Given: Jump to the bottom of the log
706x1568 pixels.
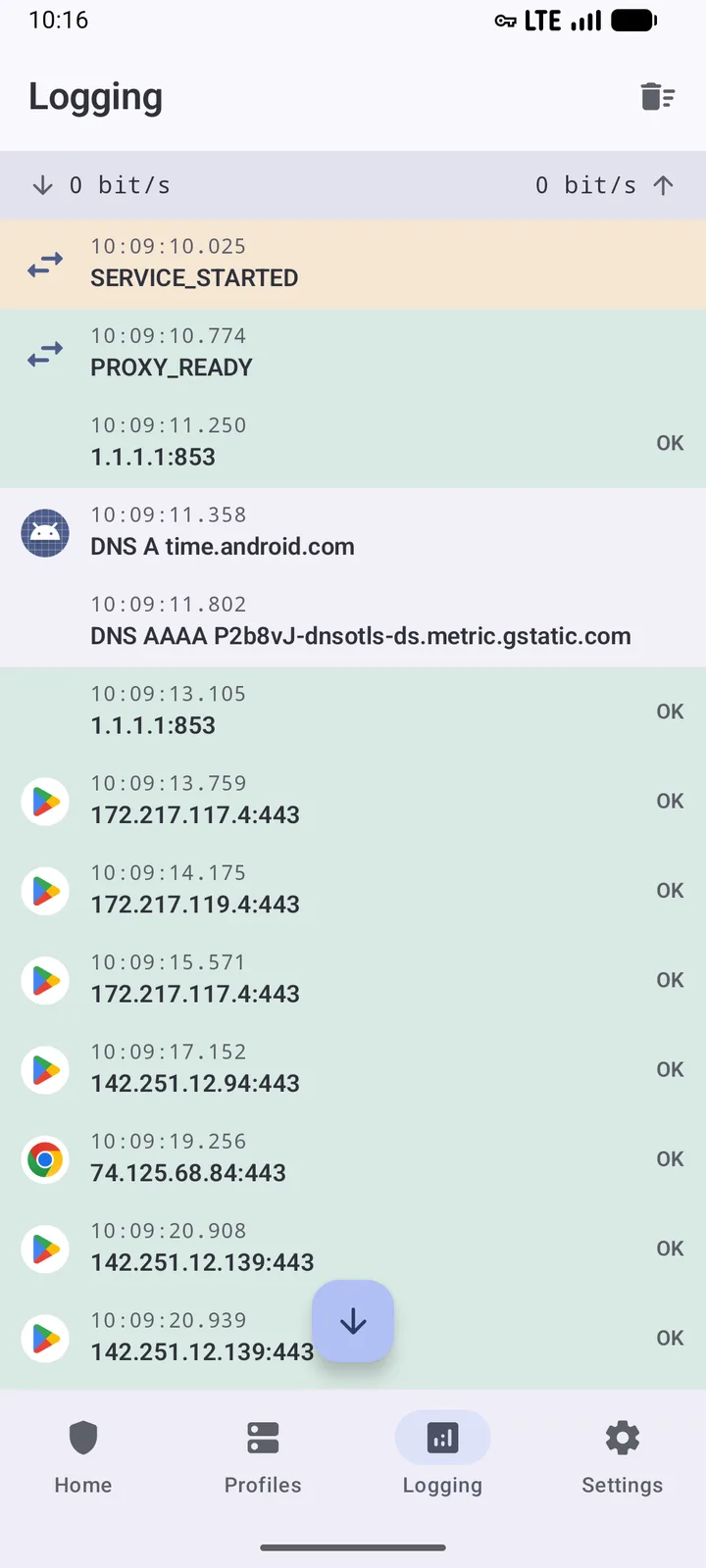Looking at the screenshot, I should tap(353, 1321).
